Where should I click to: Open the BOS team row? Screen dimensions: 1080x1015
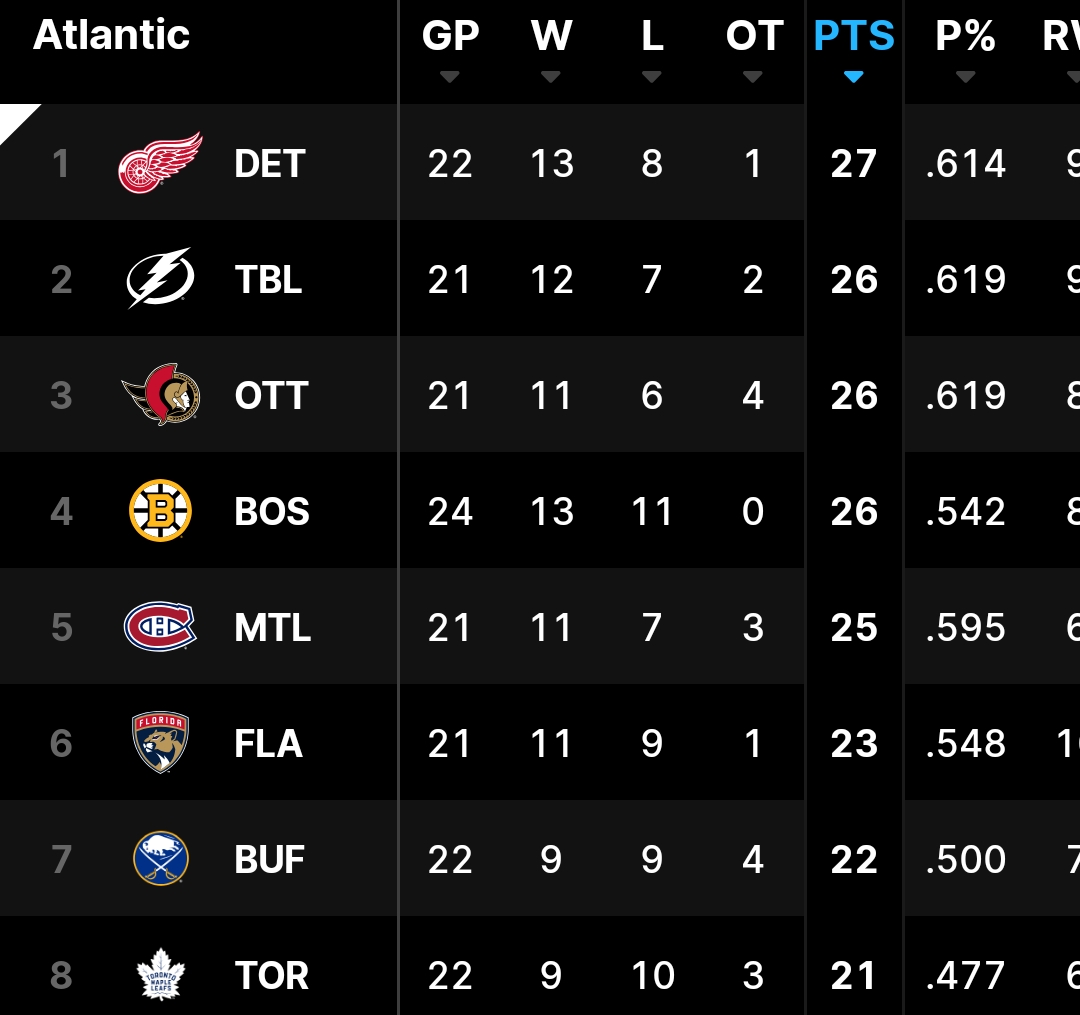click(x=272, y=512)
